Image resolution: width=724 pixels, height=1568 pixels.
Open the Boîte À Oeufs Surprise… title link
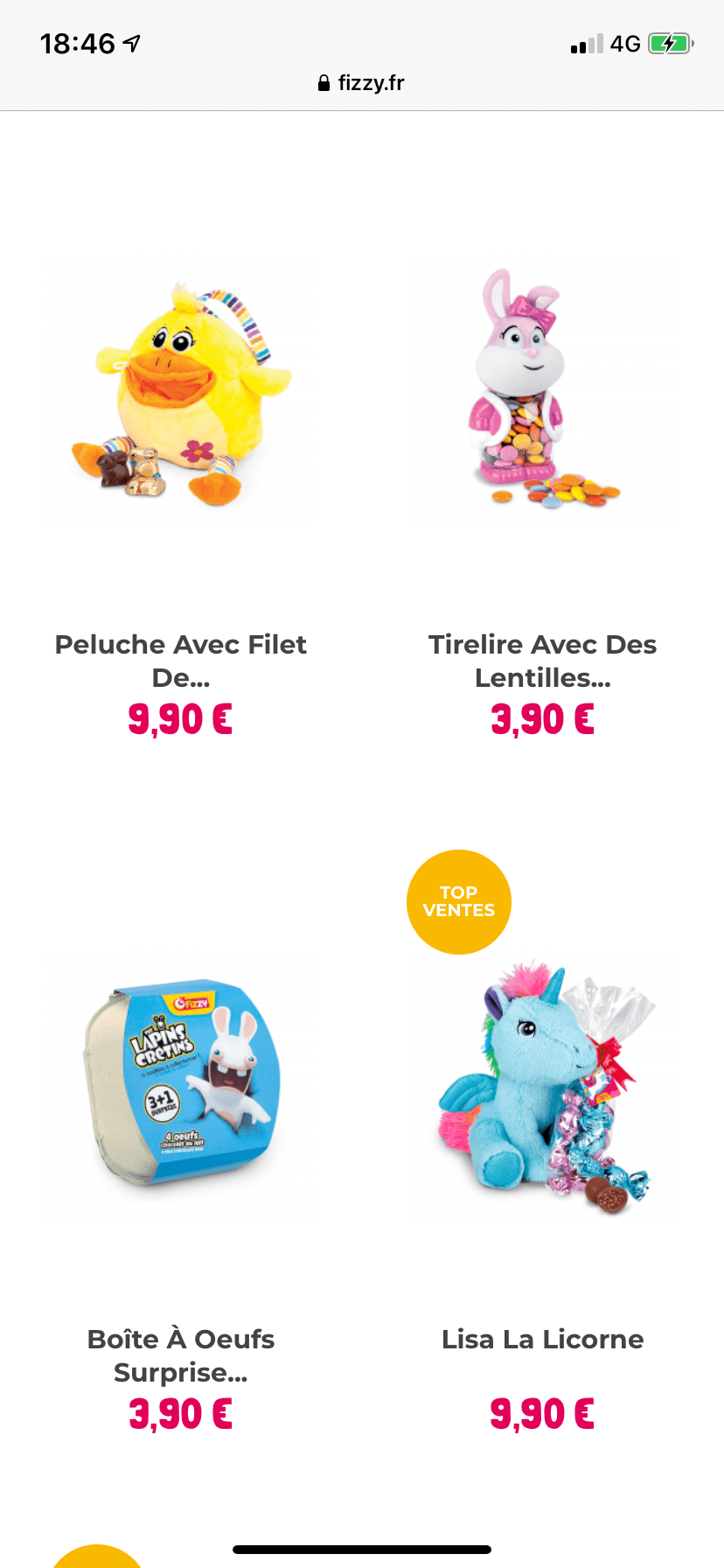[181, 1355]
